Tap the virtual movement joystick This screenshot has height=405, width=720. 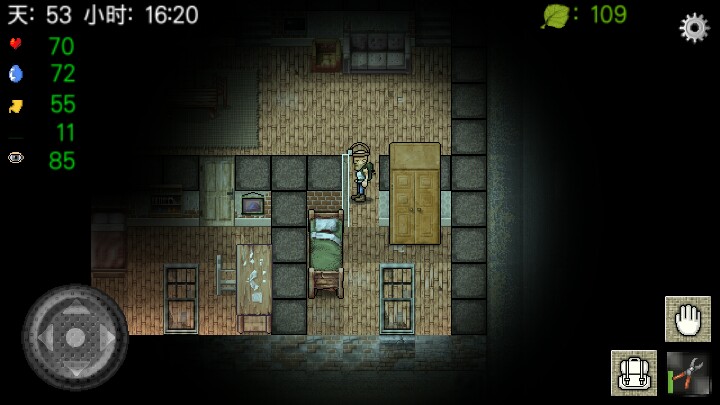(75, 337)
